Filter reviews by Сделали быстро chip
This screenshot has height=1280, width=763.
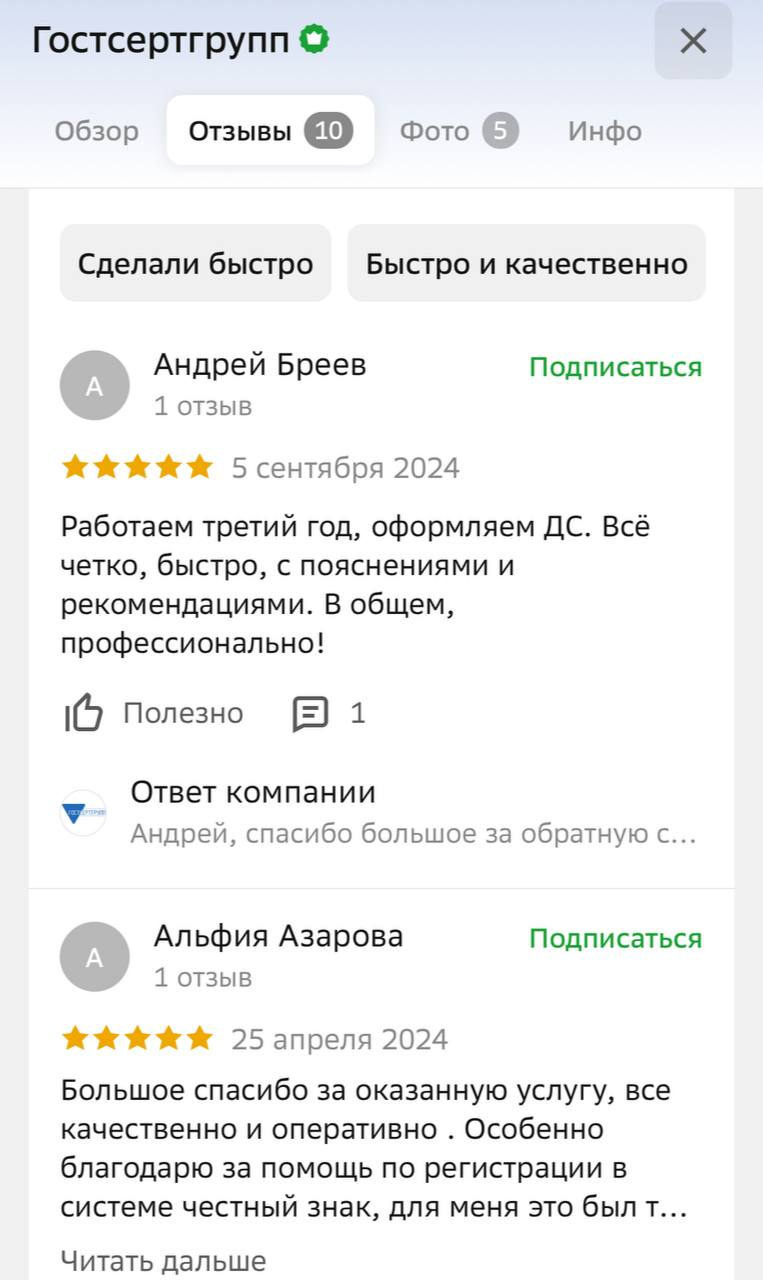tap(196, 263)
